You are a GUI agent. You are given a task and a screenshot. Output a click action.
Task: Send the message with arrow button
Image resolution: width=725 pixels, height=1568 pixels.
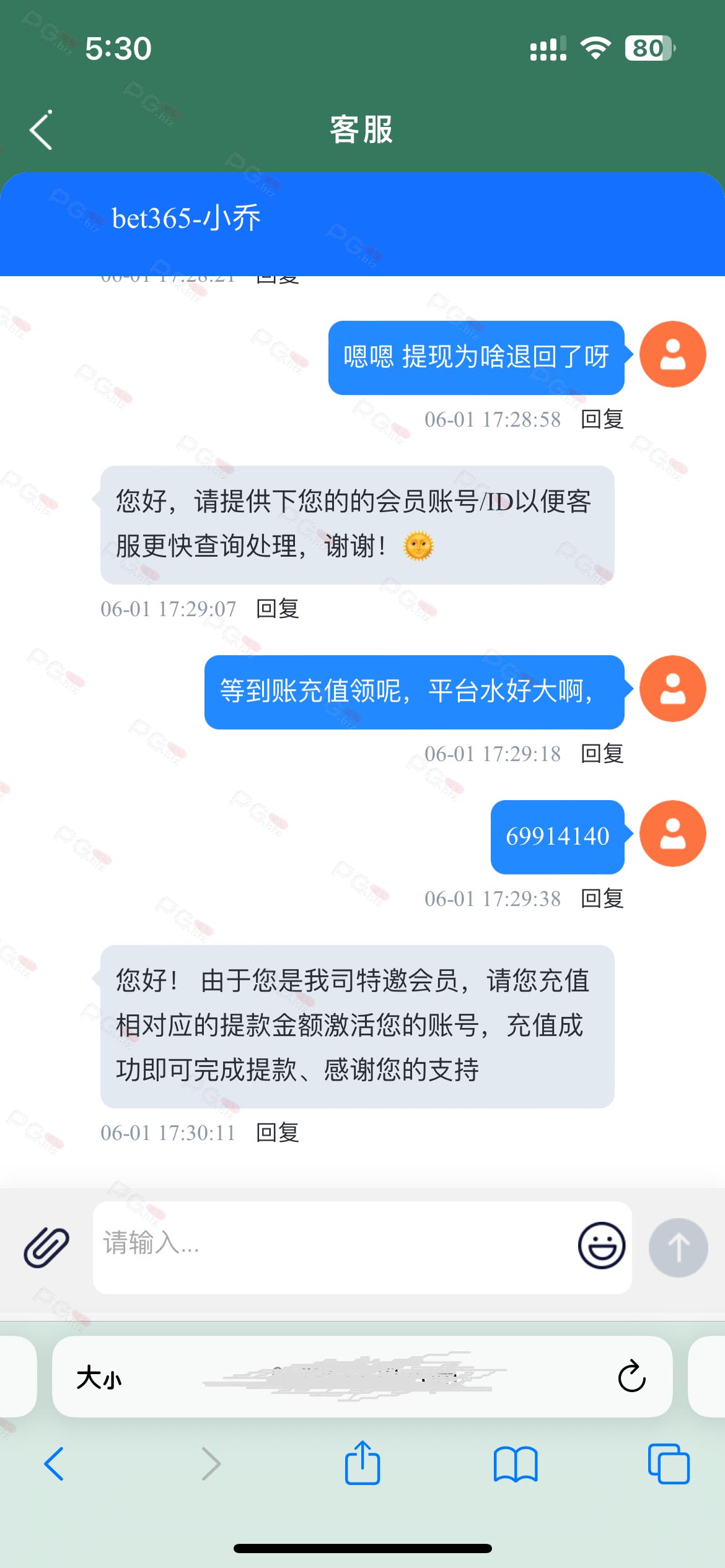[x=678, y=1247]
